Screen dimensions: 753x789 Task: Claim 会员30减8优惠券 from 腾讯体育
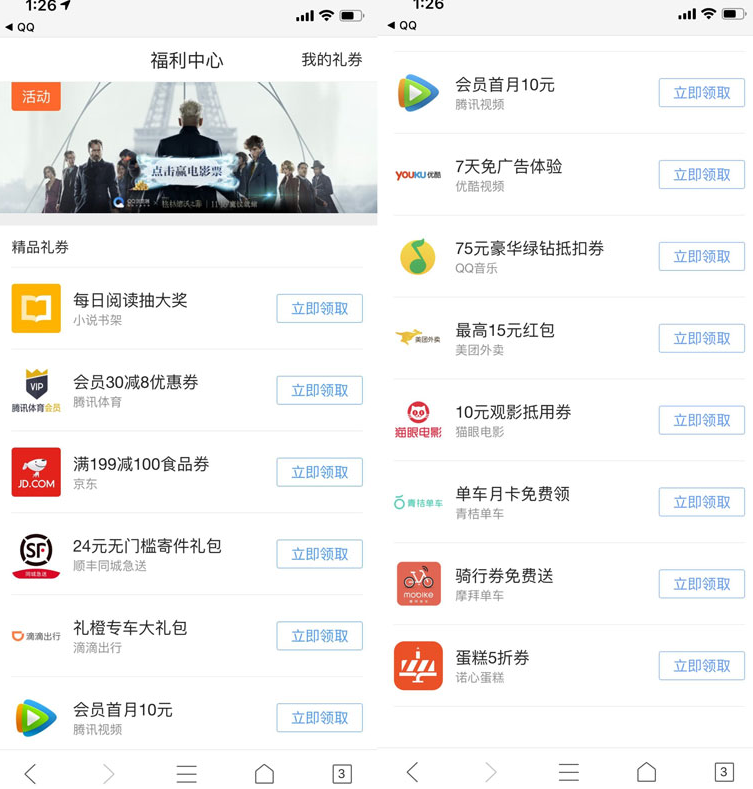319,391
